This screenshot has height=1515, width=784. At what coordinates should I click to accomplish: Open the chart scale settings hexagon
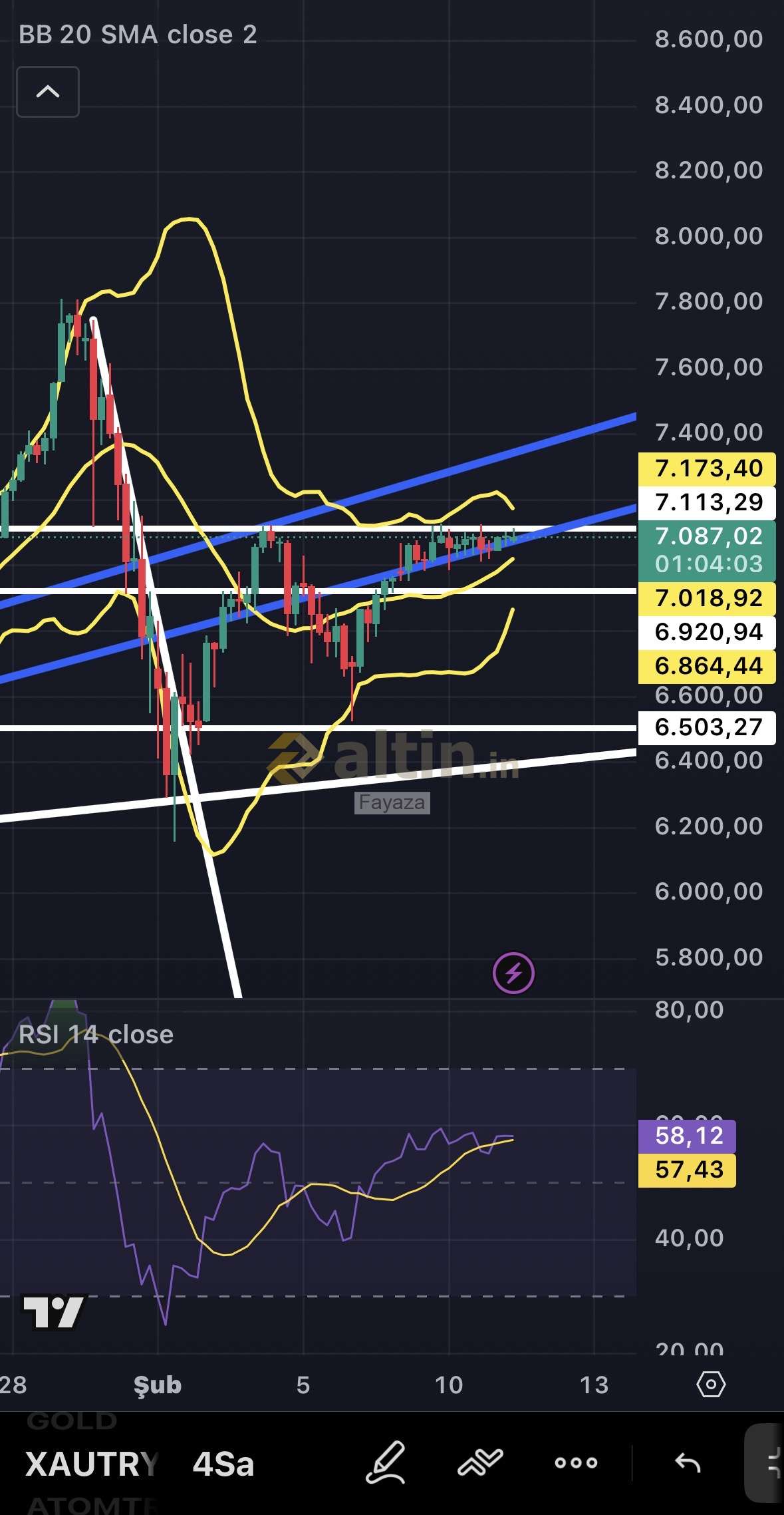(711, 1385)
